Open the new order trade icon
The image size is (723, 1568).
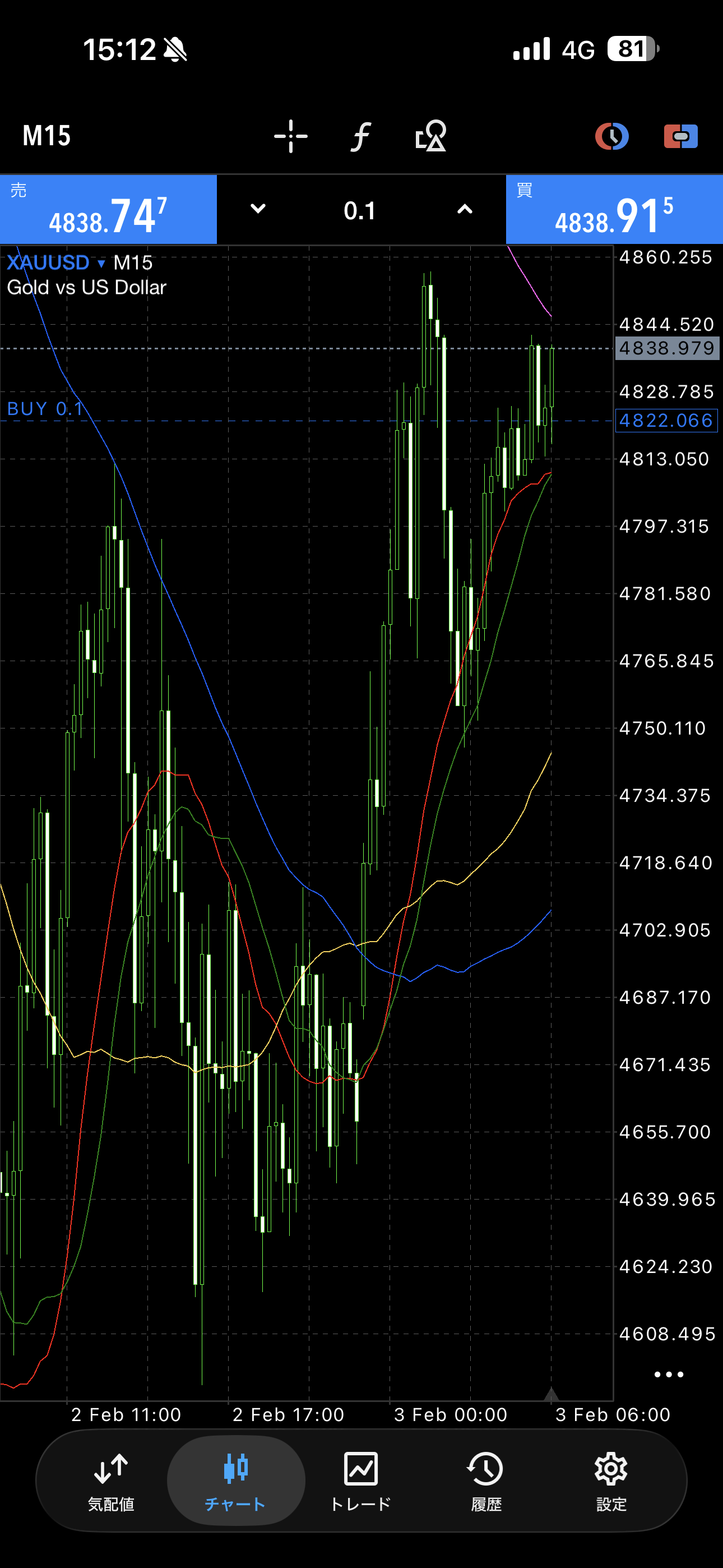pyautogui.click(x=680, y=136)
